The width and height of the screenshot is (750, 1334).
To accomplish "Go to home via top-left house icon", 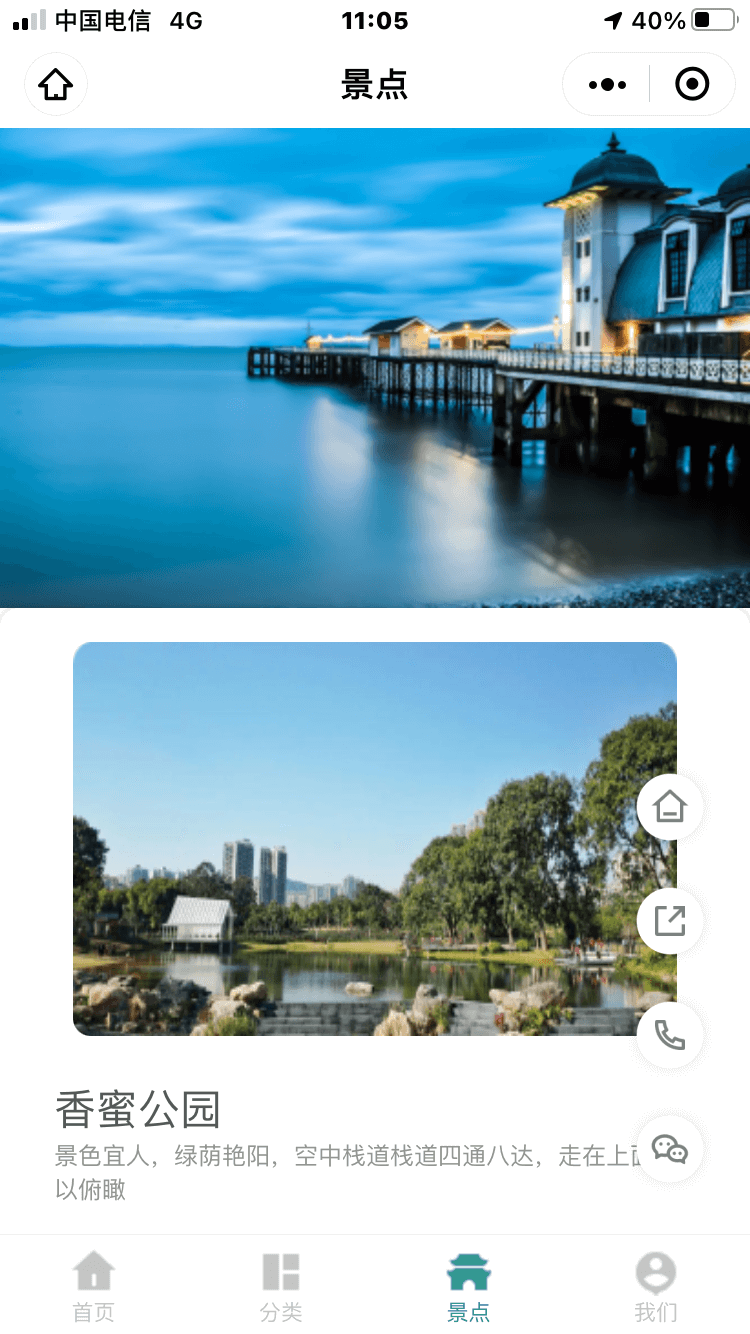I will (x=56, y=85).
